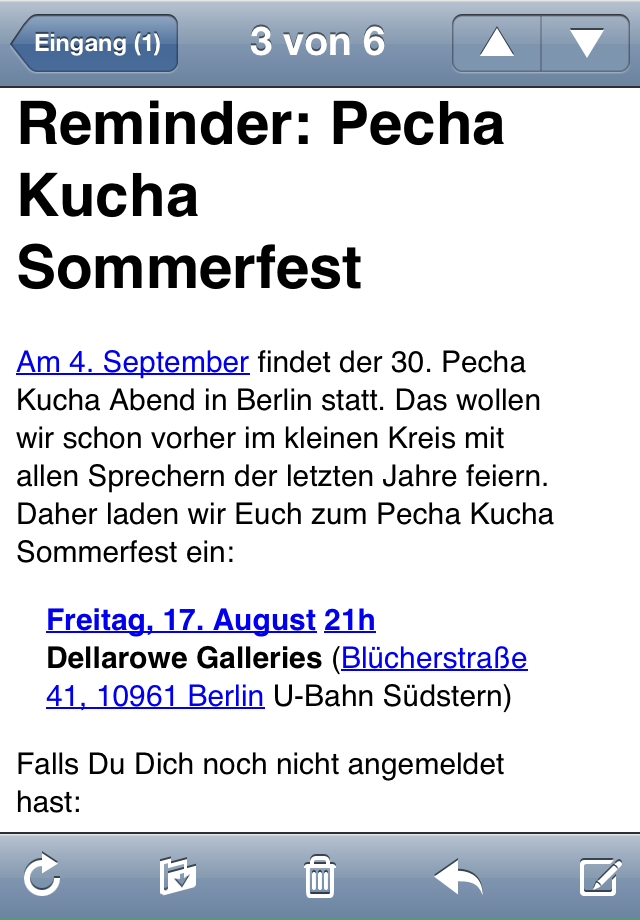
Task: Open the 'Freitag, 17. August' link
Action: [x=181, y=620]
